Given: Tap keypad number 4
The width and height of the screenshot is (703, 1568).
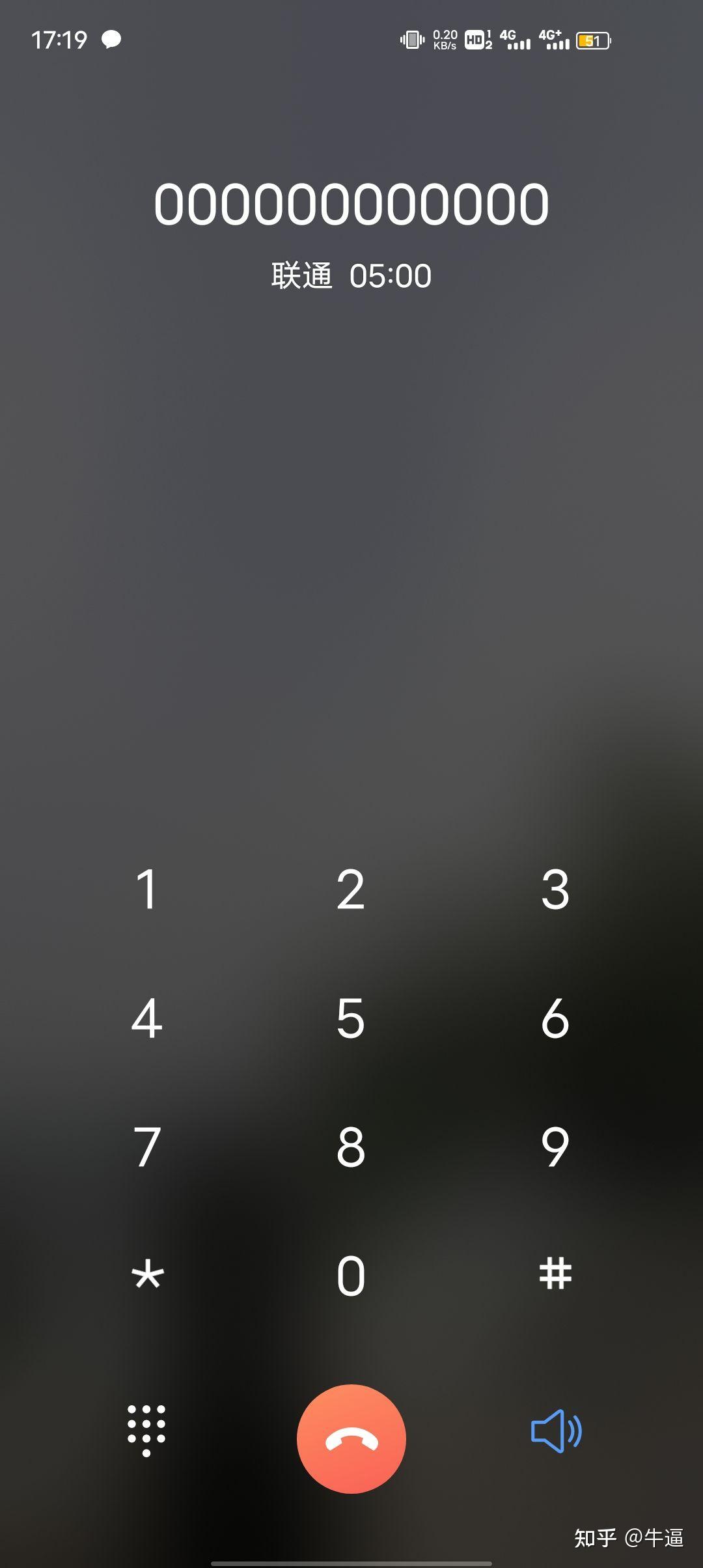Looking at the screenshot, I should [146, 1018].
